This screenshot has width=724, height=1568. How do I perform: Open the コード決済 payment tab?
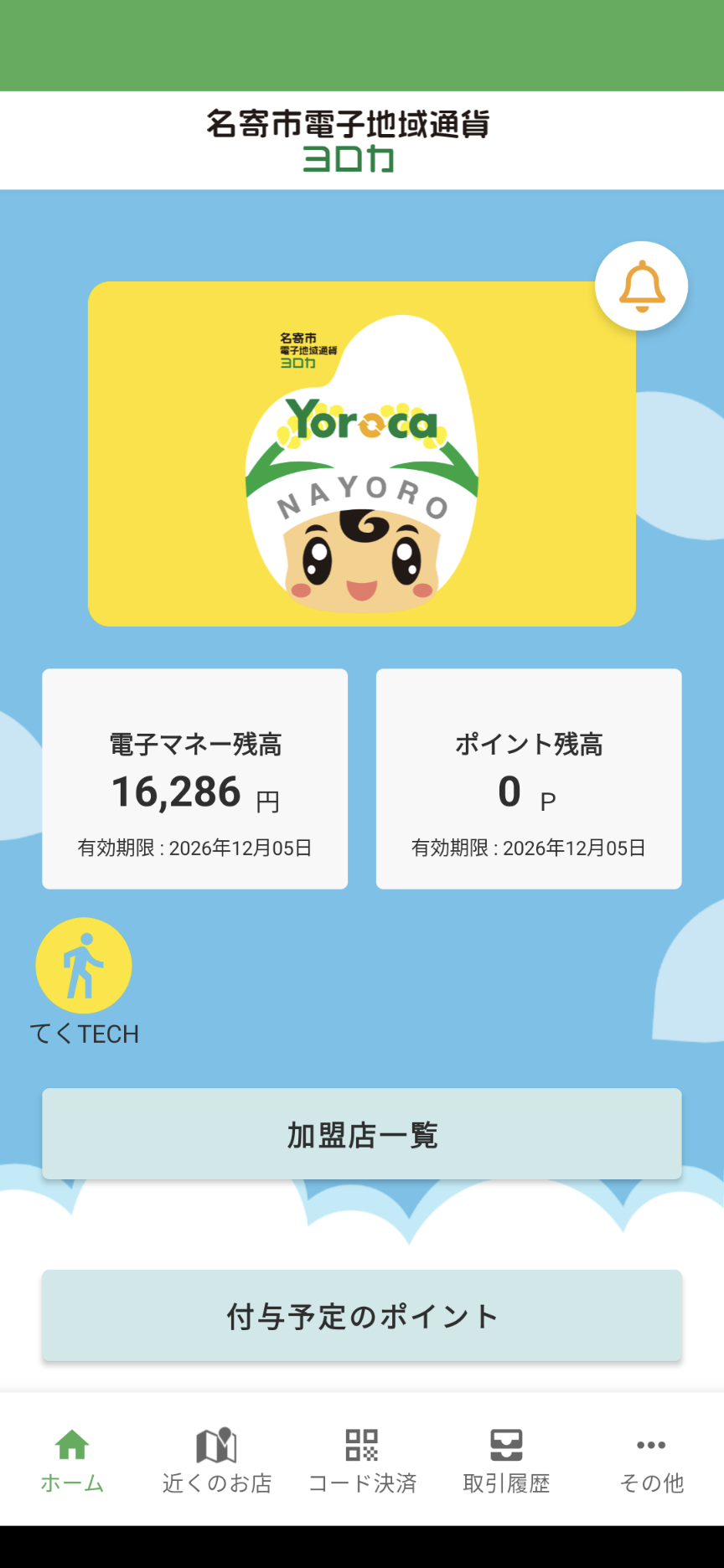[x=362, y=1460]
